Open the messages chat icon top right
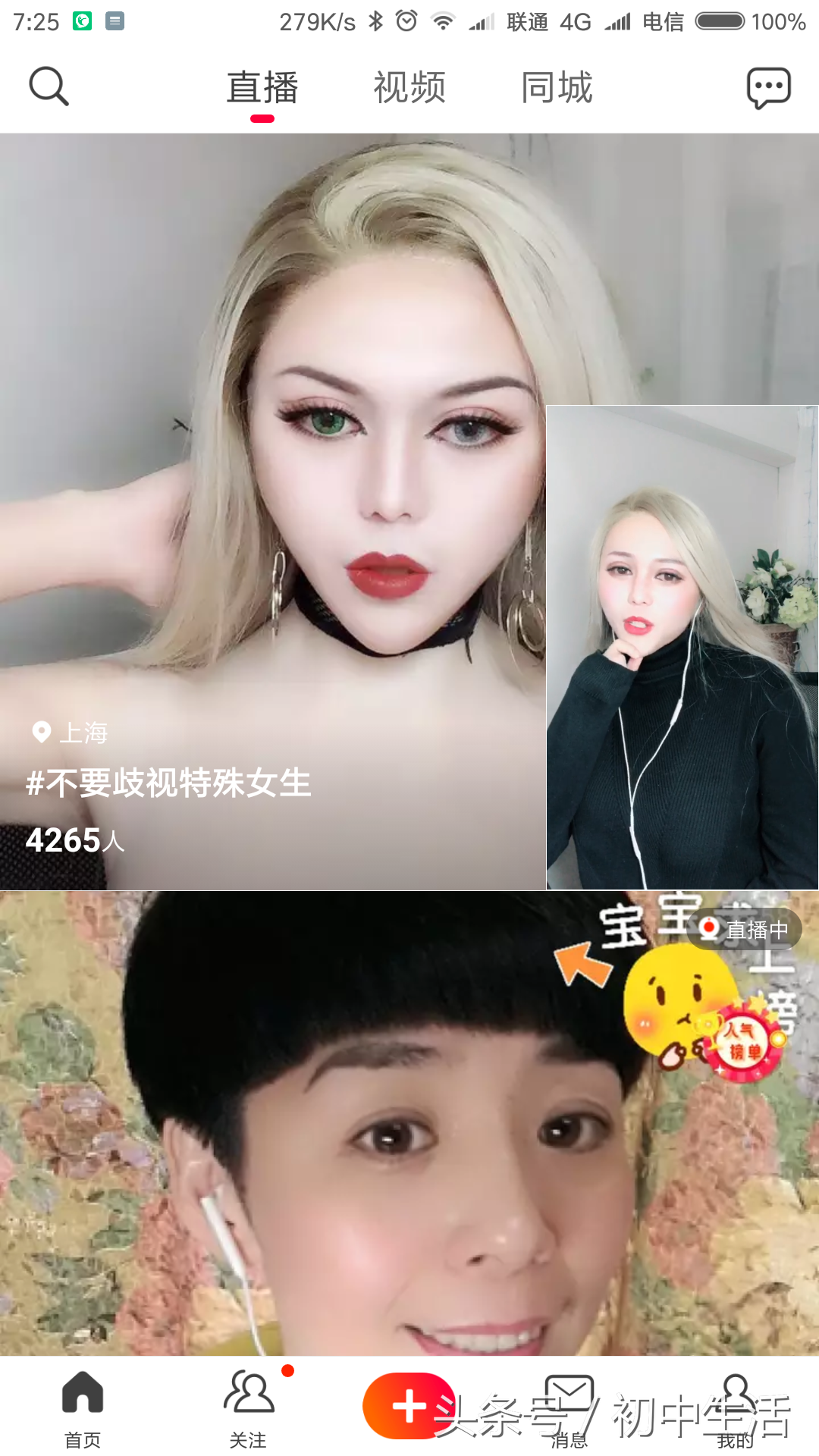Screen dimensions: 819x1456 [x=769, y=86]
